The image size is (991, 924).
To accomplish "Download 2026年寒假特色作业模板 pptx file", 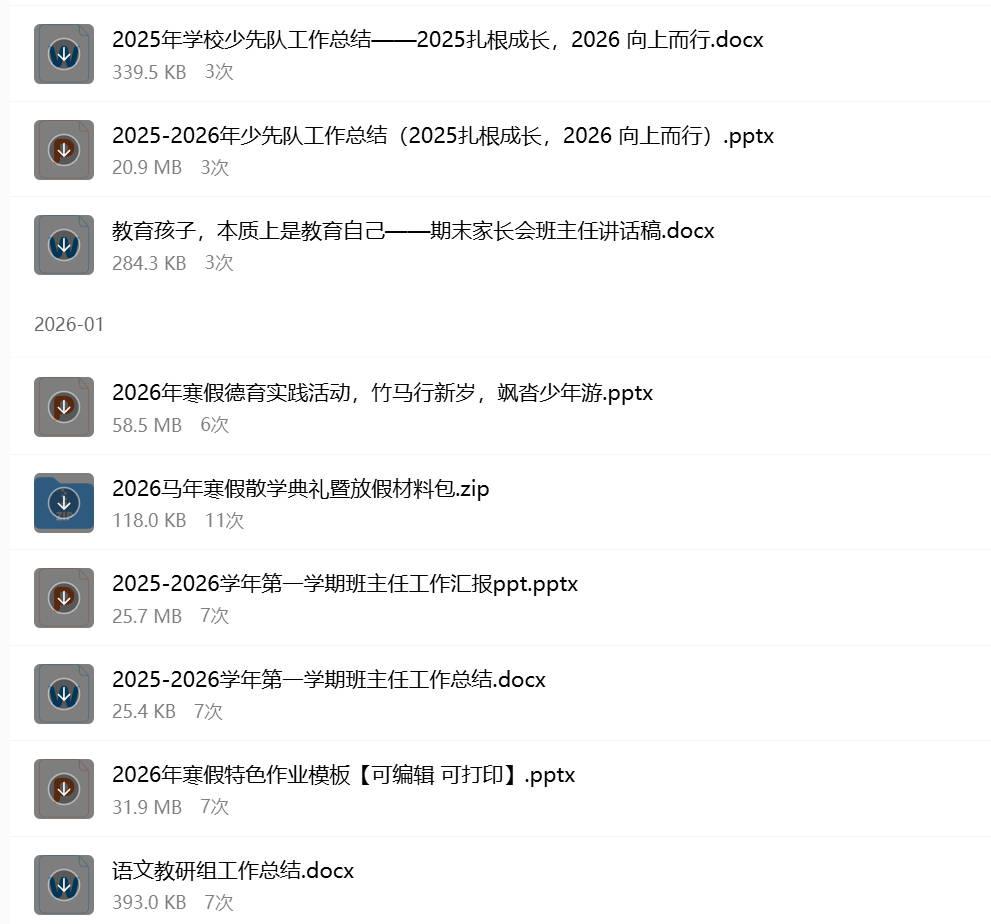I will 64,789.
